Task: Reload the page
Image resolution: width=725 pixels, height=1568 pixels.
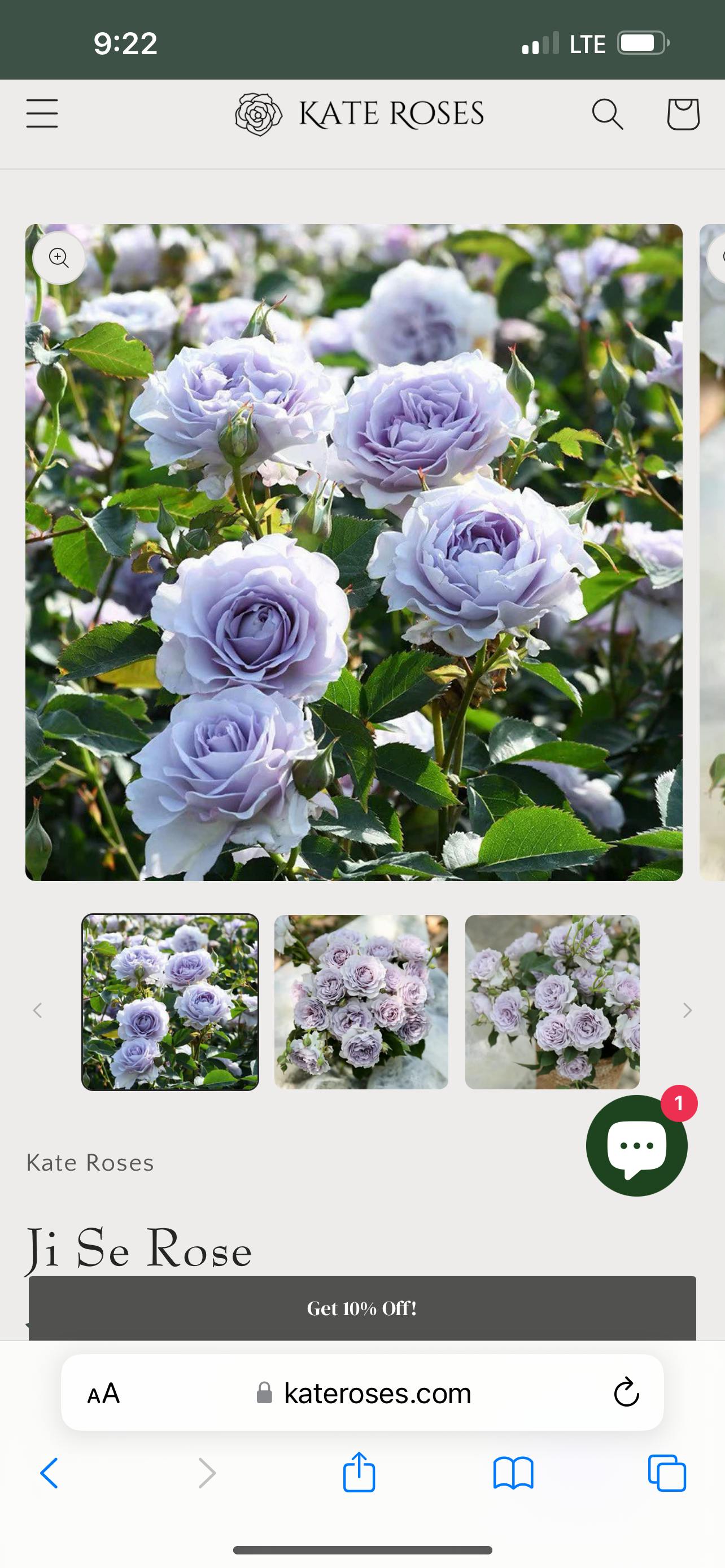Action: point(626,1392)
